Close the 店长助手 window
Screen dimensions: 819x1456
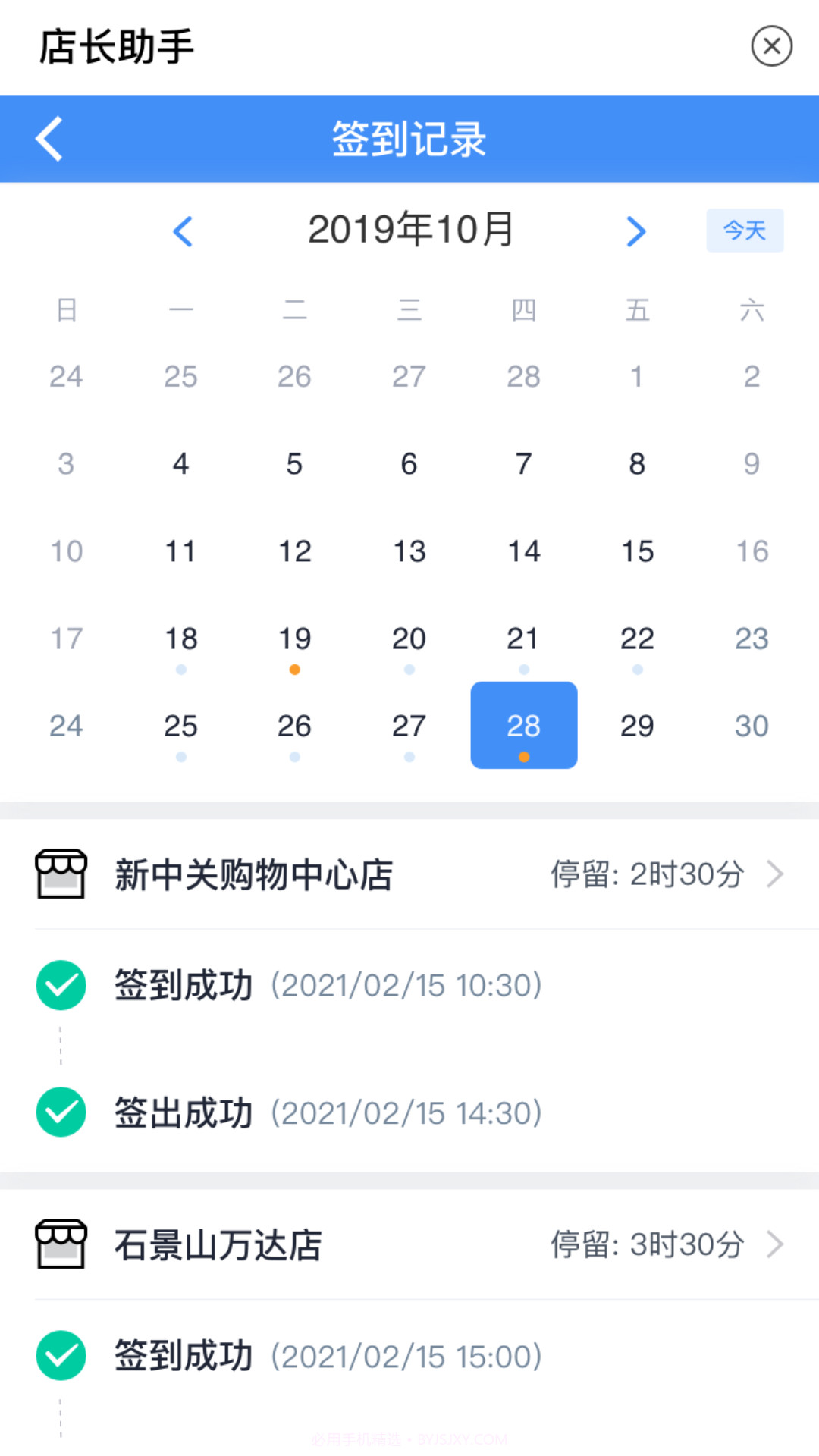click(771, 45)
